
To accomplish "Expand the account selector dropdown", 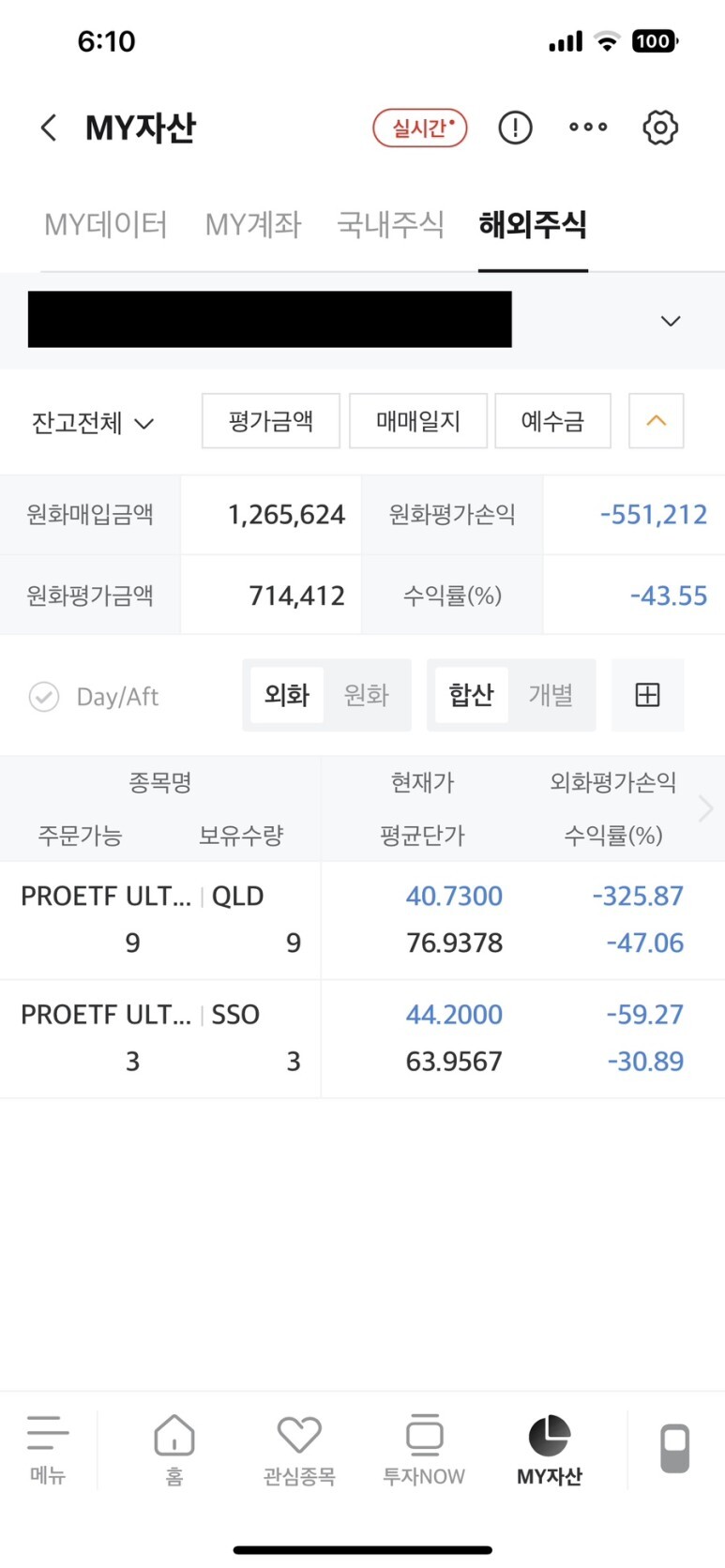I will click(x=670, y=321).
